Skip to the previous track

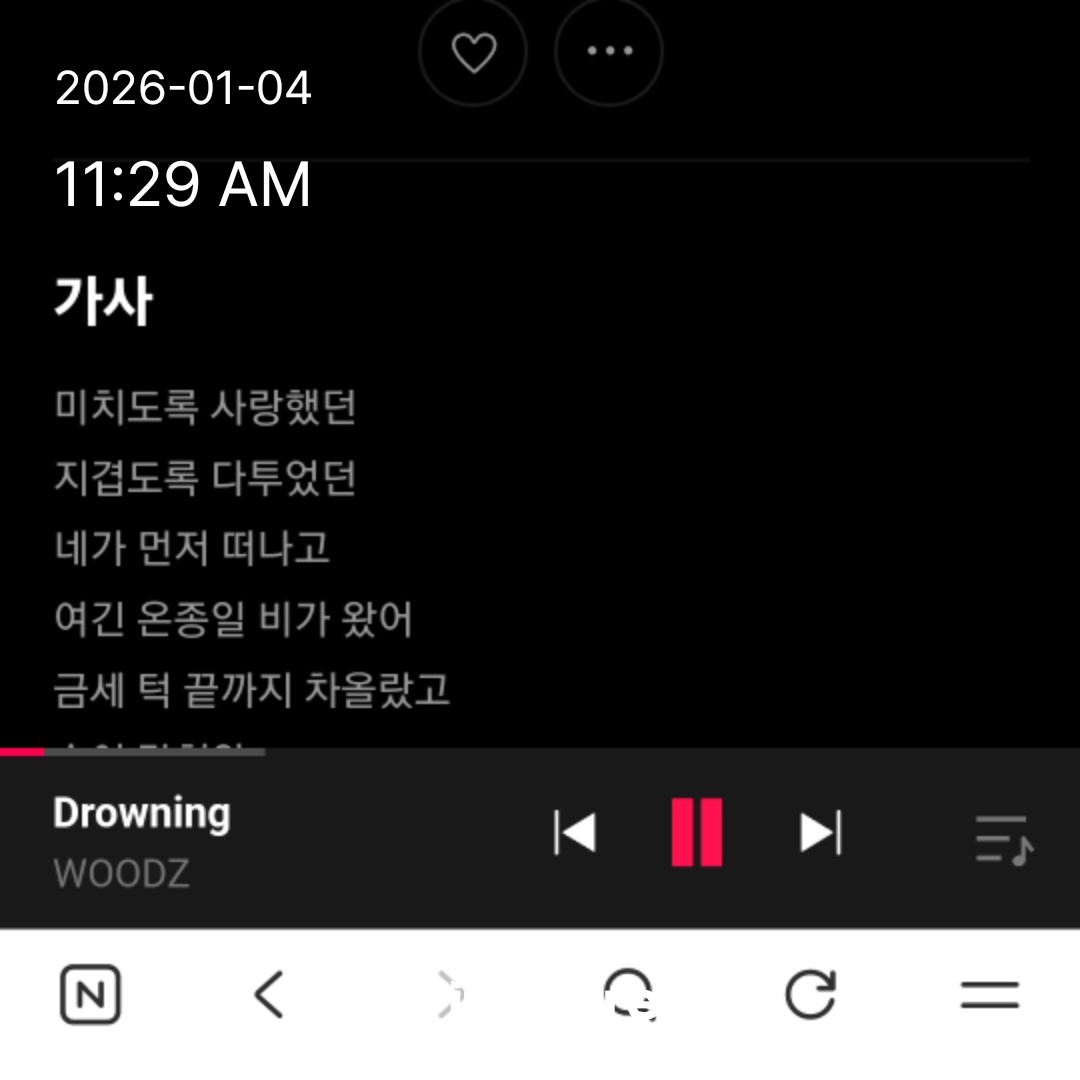(575, 833)
